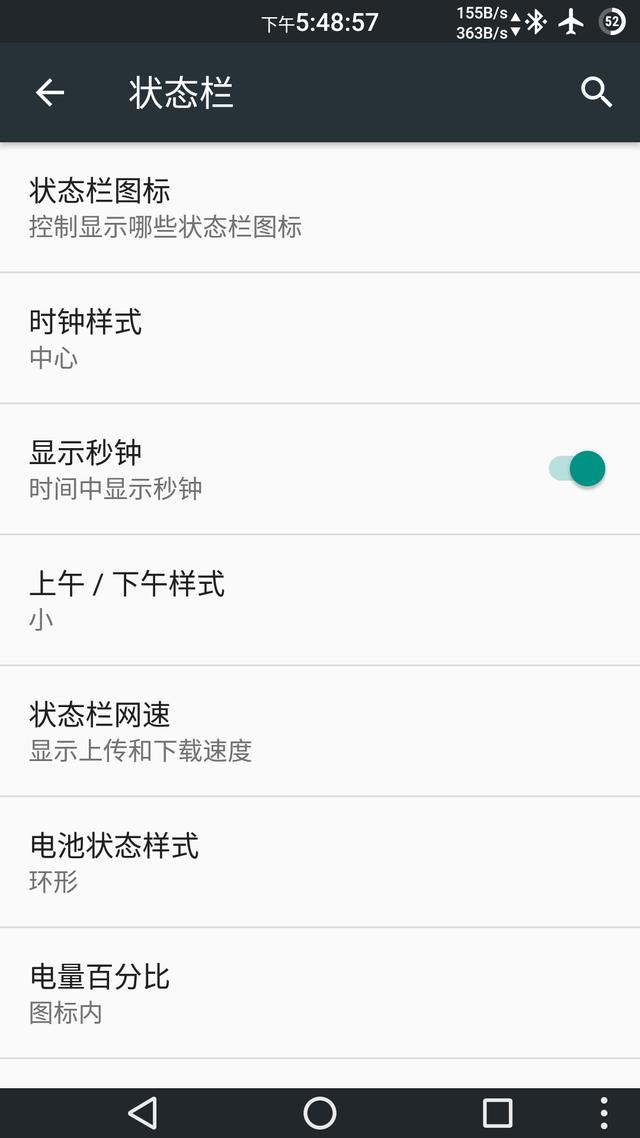Tap the system home button
The width and height of the screenshot is (640, 1138).
(320, 1113)
